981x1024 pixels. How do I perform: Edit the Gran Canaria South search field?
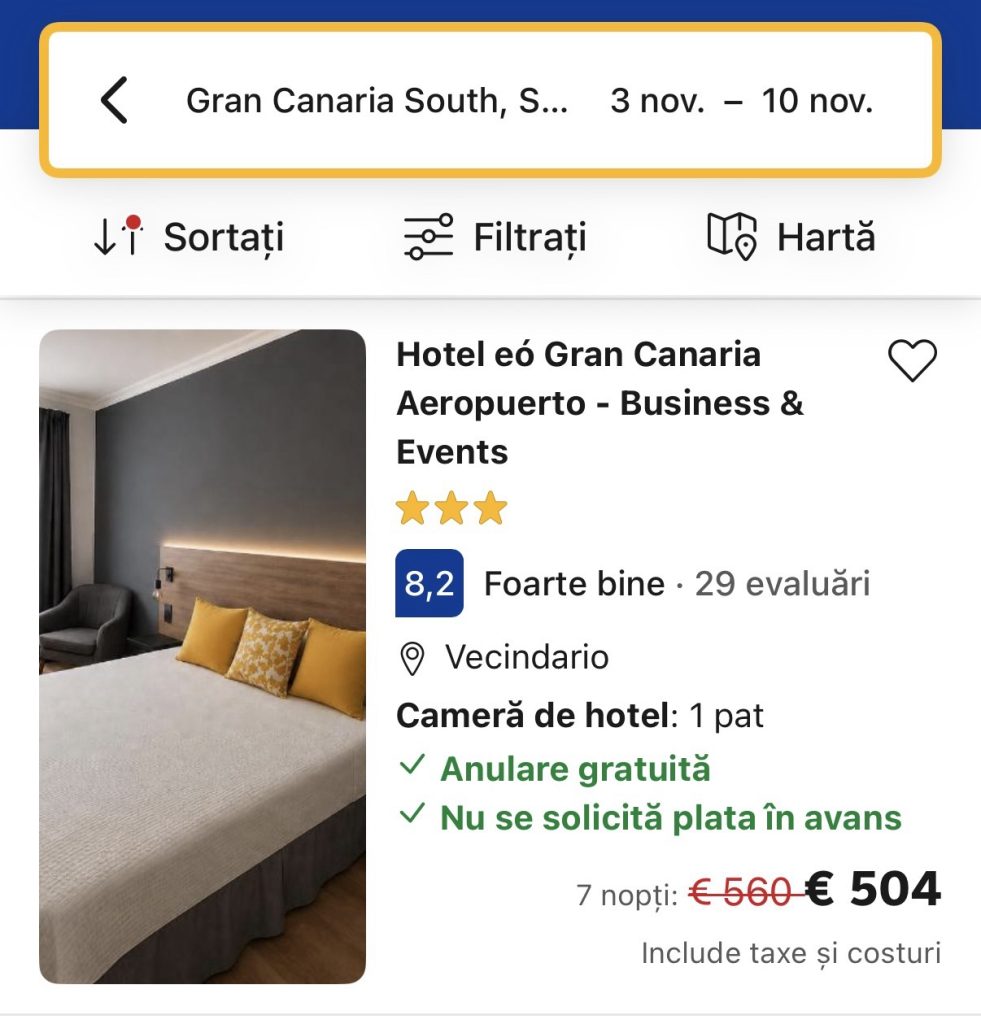377,101
